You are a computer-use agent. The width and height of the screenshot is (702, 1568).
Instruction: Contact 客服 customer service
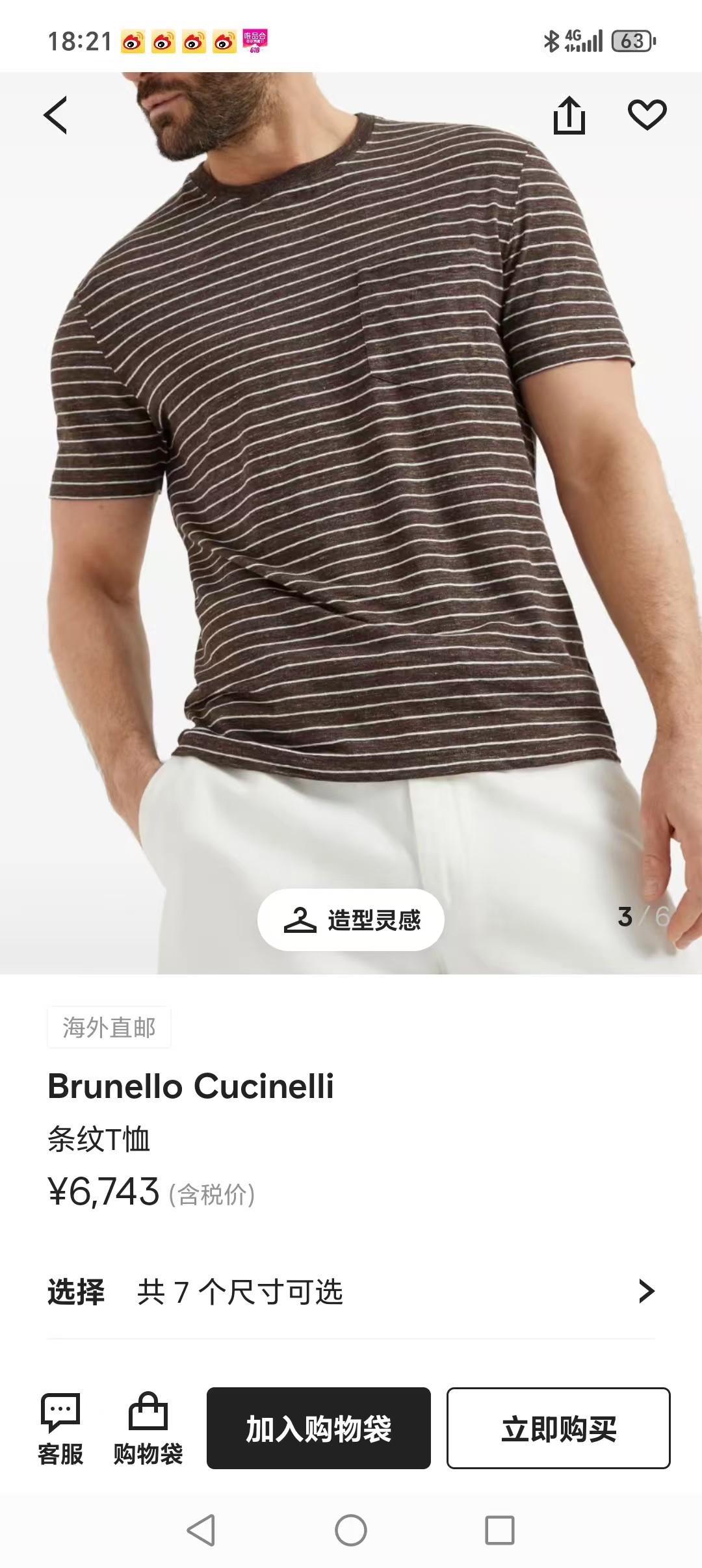[x=60, y=1429]
